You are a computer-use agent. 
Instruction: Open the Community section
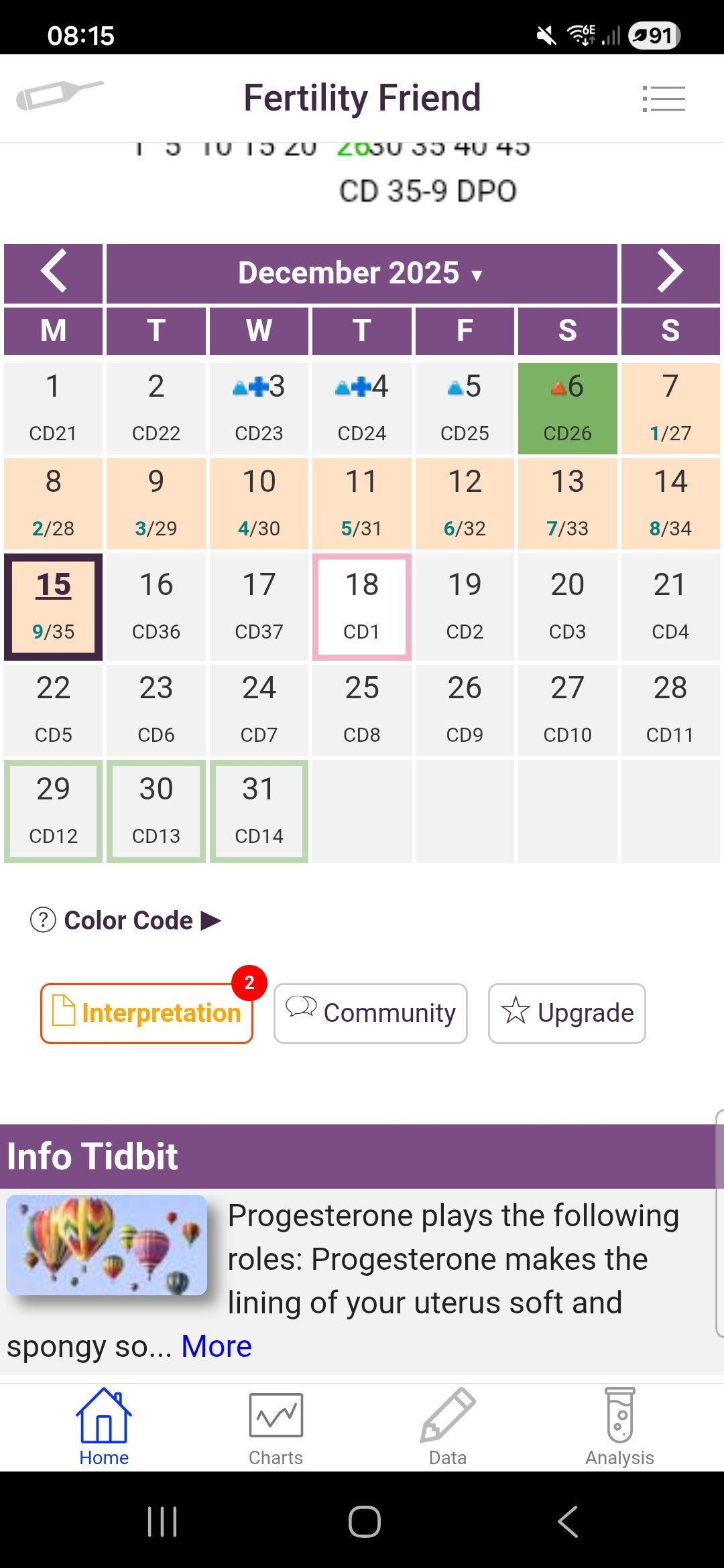(370, 1013)
